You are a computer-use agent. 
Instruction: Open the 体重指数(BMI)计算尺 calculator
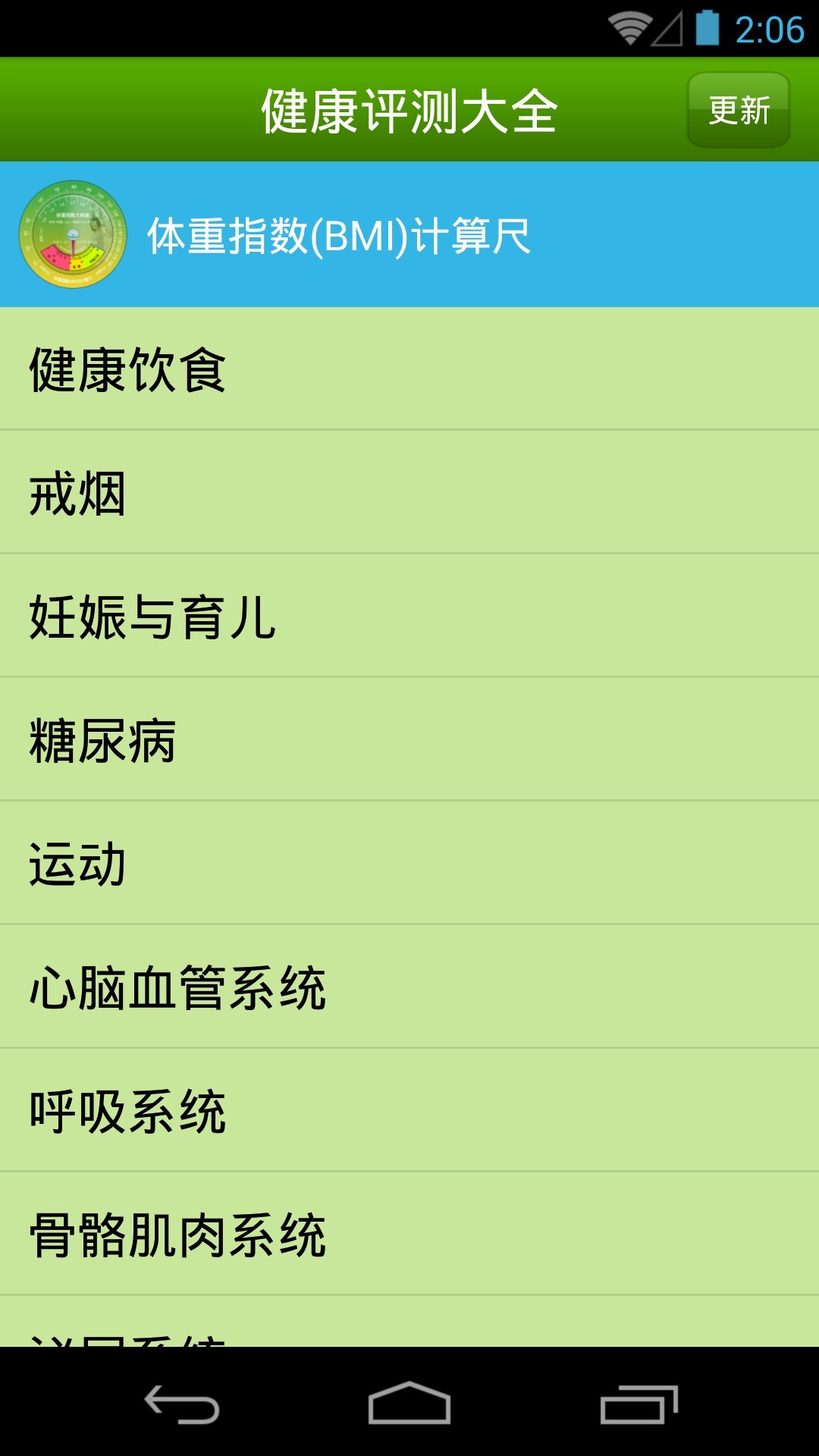point(409,235)
